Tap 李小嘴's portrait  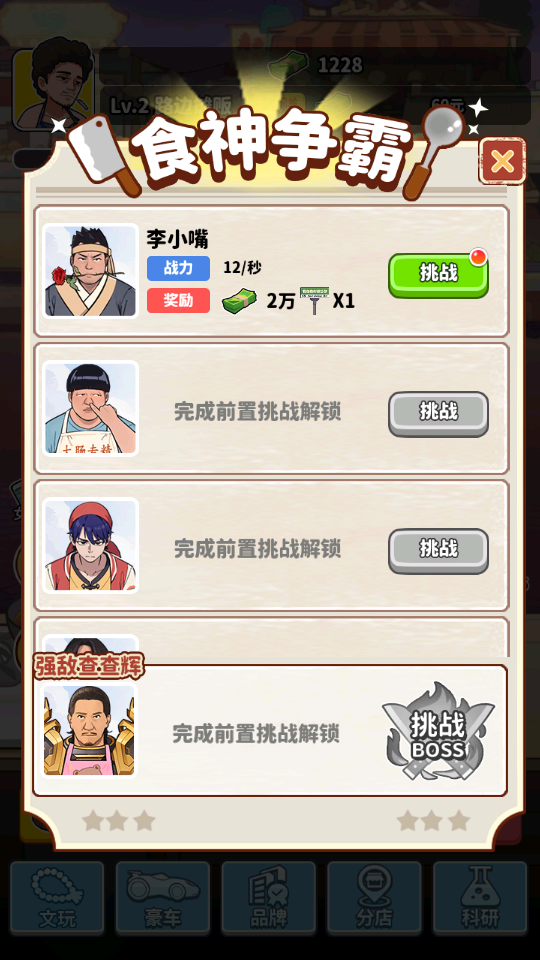click(91, 271)
